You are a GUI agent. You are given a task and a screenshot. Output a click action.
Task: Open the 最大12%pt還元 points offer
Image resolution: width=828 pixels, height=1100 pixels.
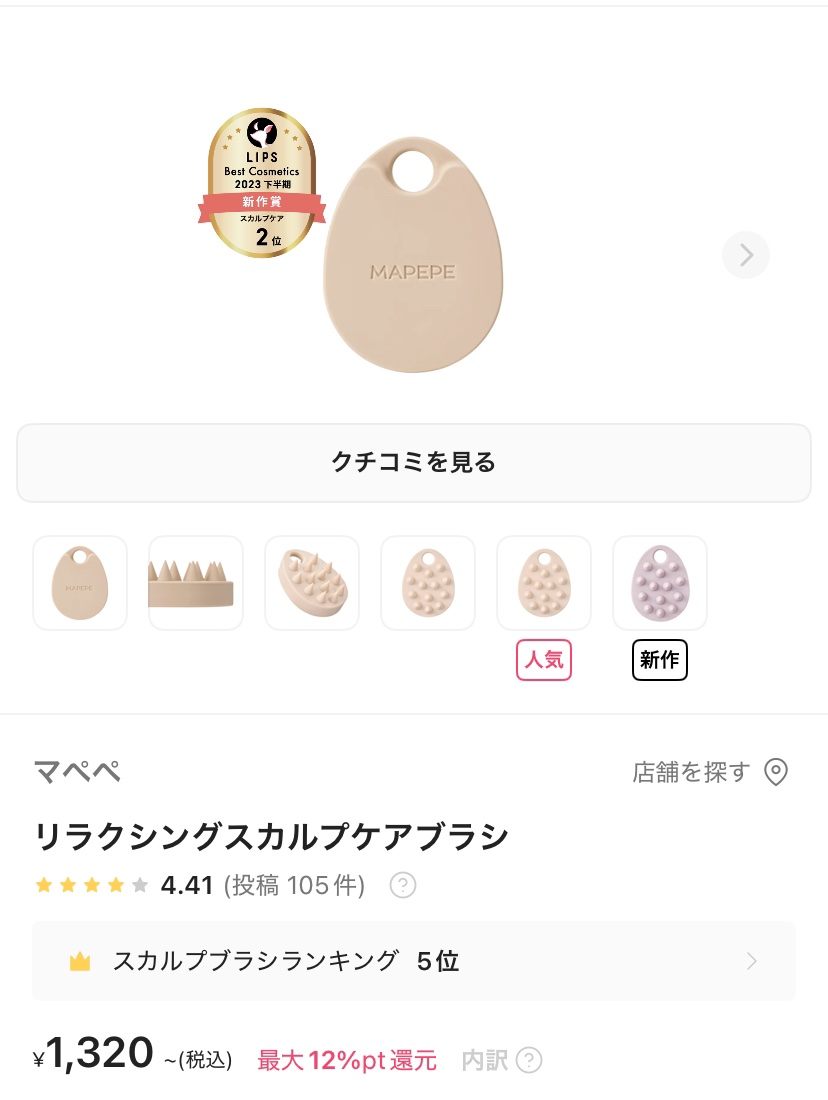pos(347,1061)
